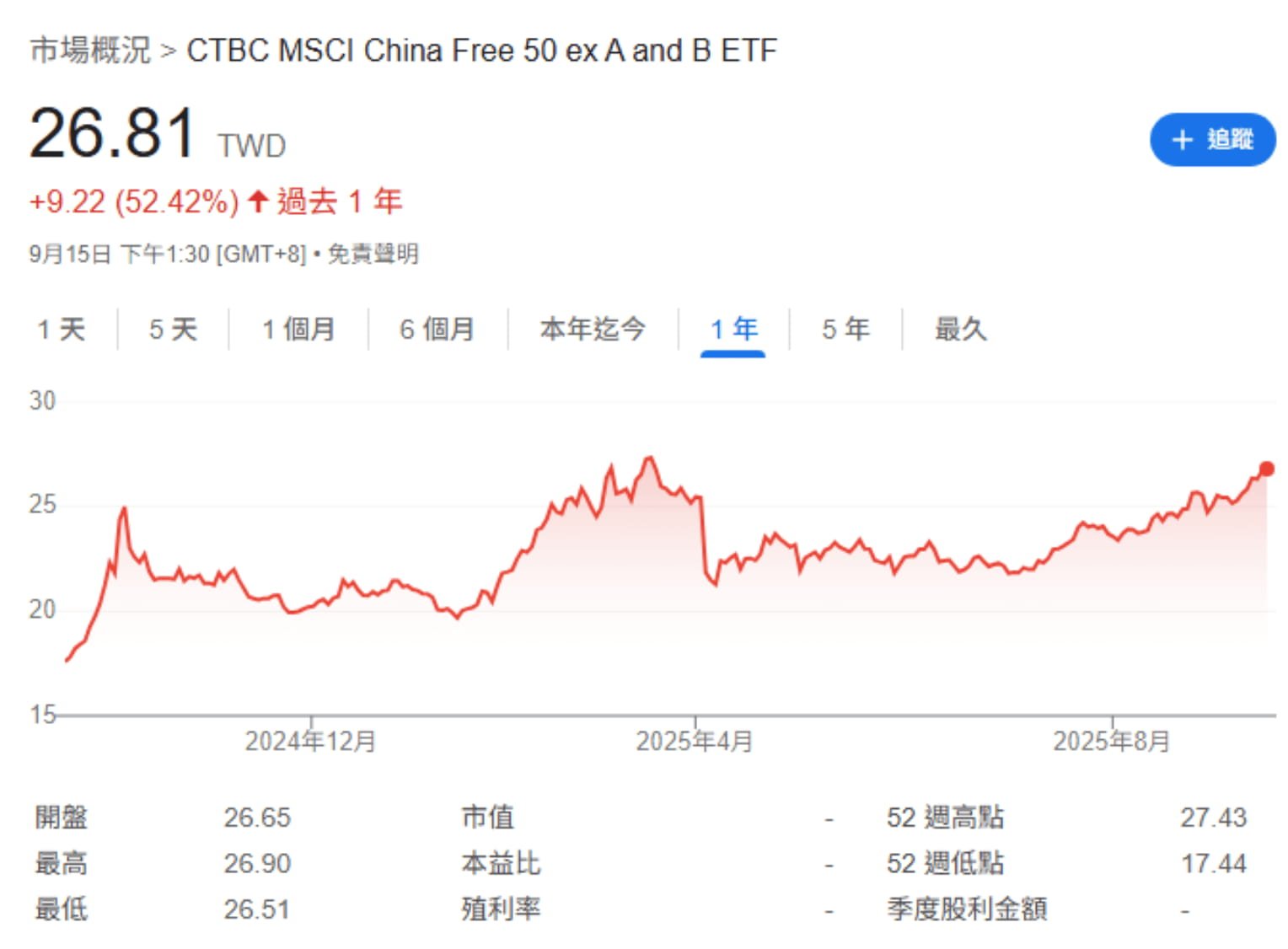View the 5 年 chart
The image size is (1288, 949).
(x=845, y=329)
